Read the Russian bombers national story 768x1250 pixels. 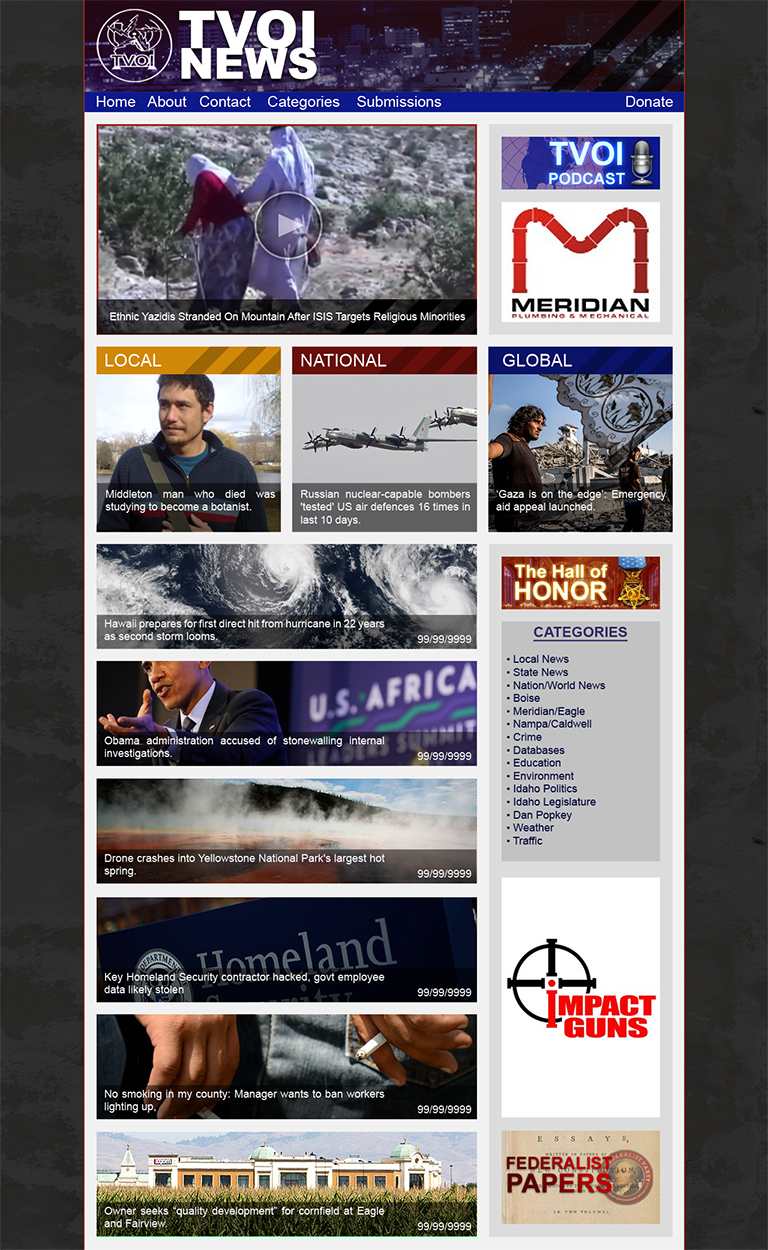384,452
